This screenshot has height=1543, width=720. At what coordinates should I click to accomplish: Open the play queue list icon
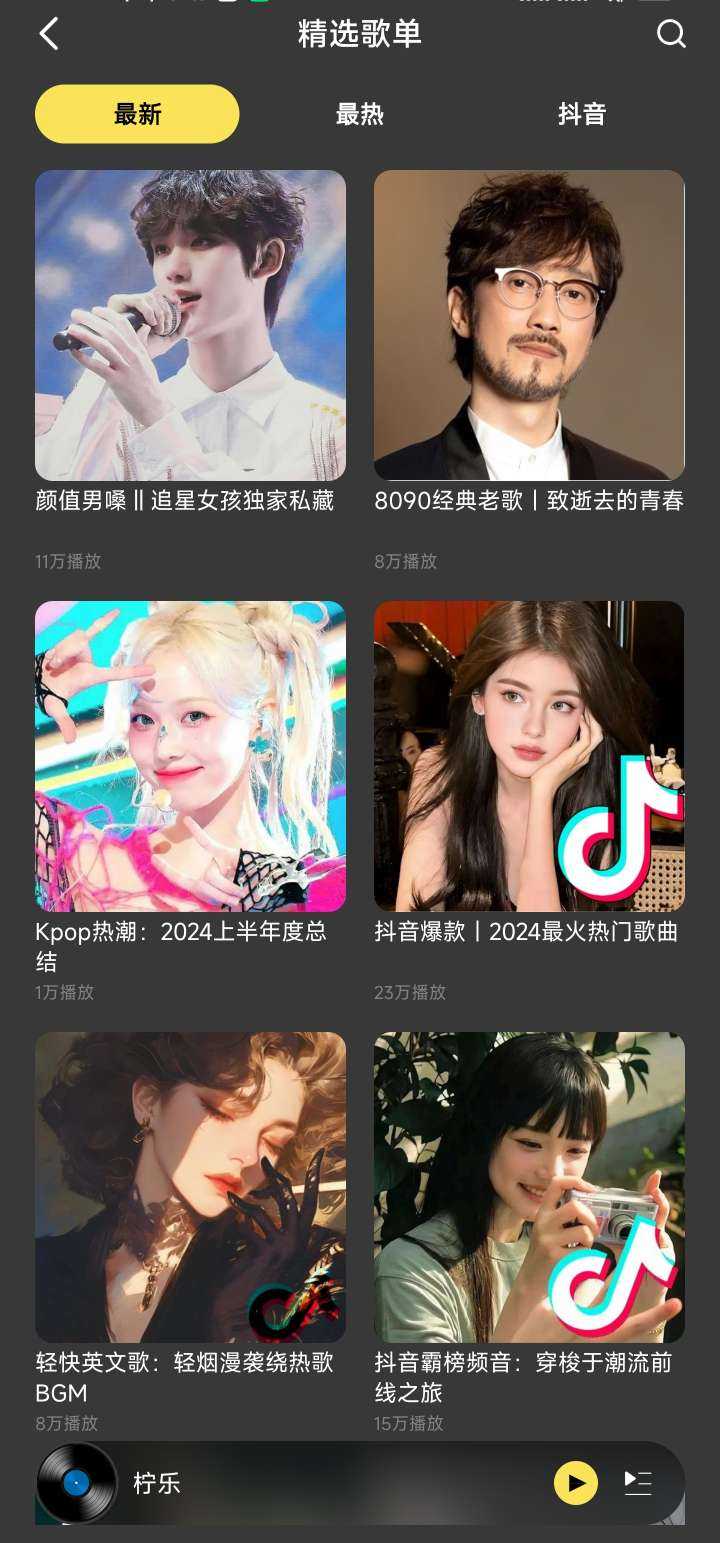(x=638, y=1483)
